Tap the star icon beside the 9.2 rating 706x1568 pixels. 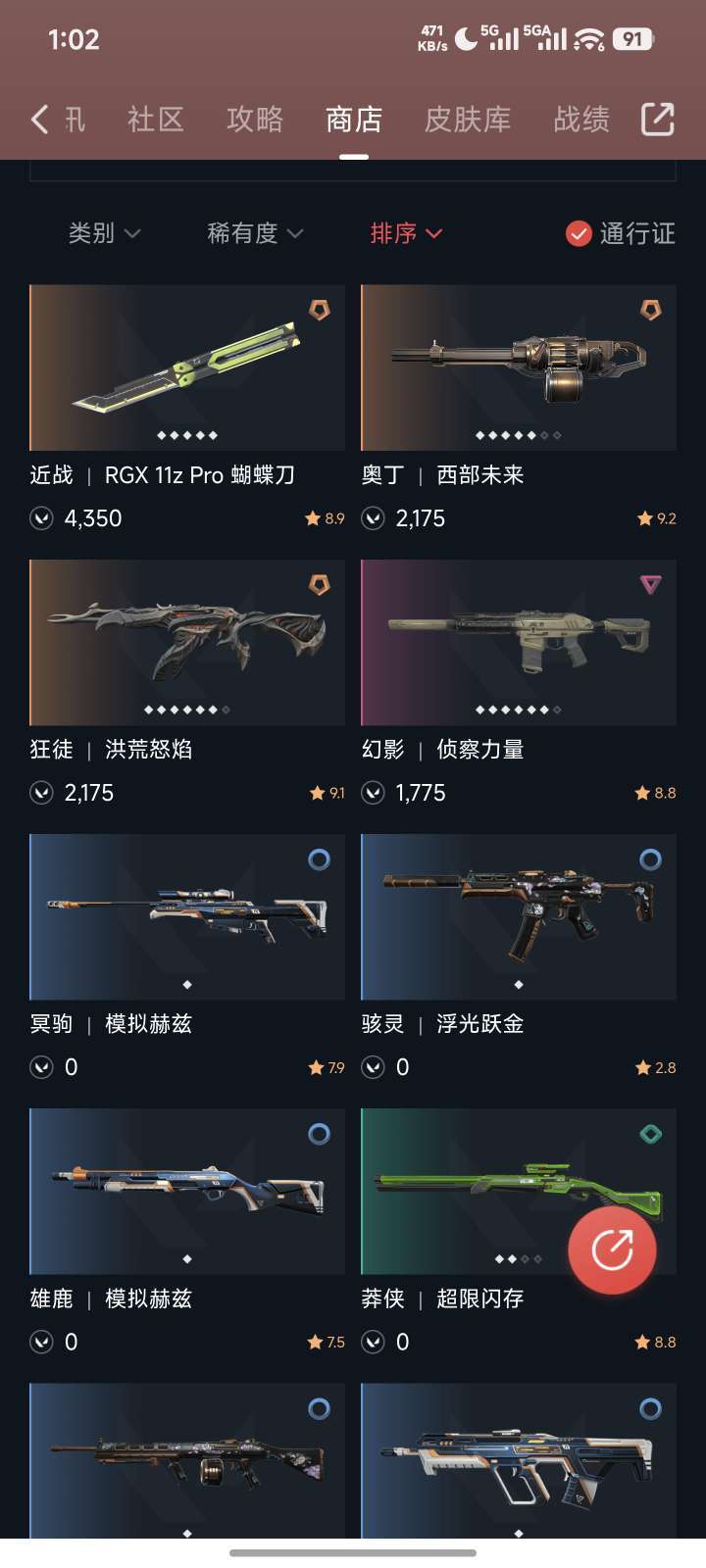pyautogui.click(x=646, y=518)
